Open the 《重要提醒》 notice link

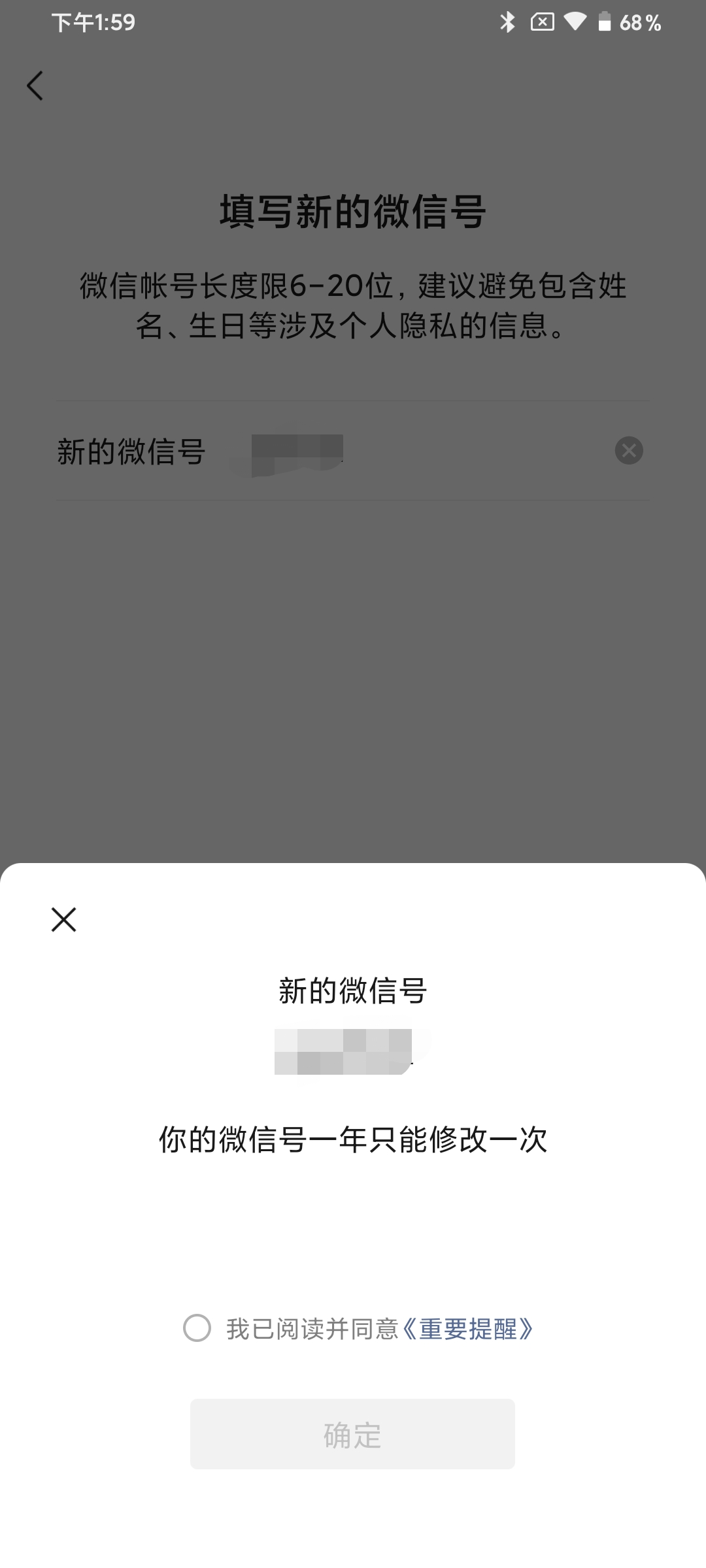tap(468, 1325)
